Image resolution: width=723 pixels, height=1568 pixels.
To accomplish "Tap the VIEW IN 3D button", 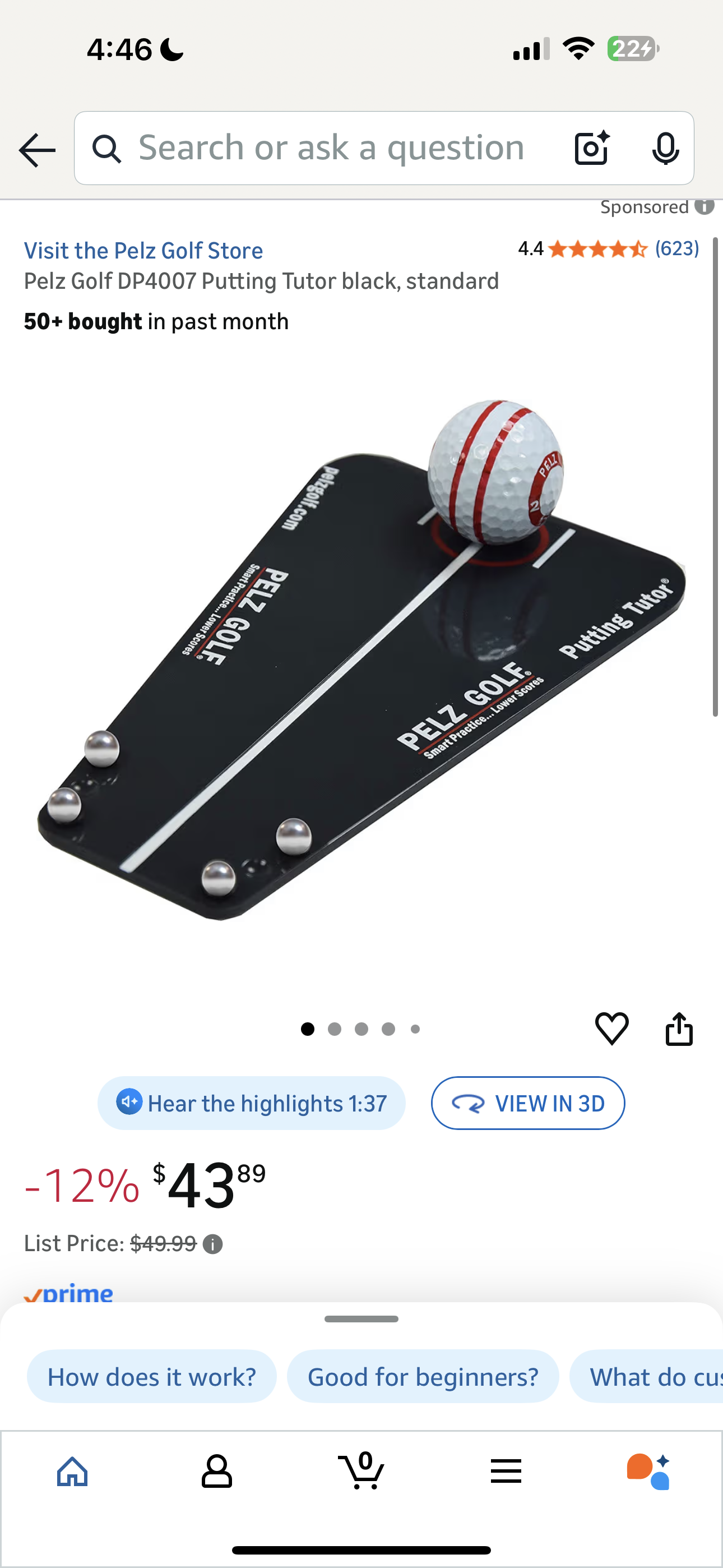I will pyautogui.click(x=527, y=1103).
